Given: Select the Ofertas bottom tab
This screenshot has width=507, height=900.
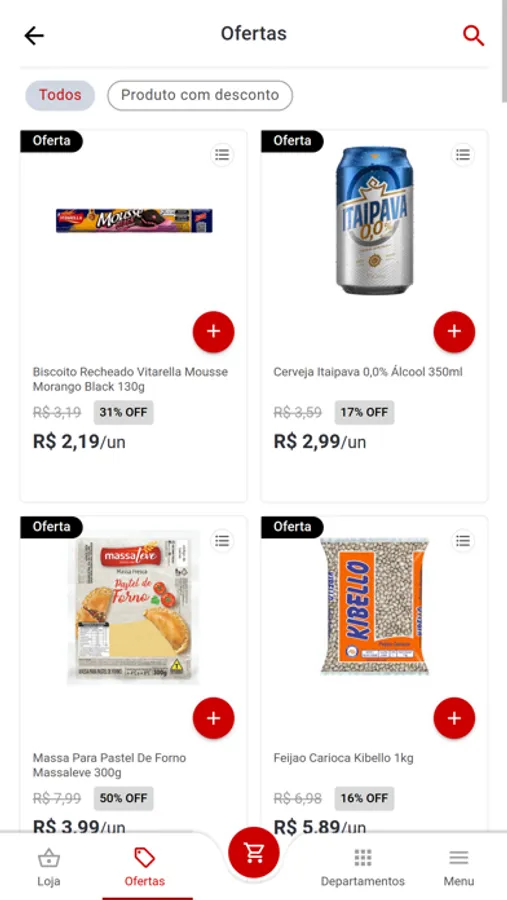Looking at the screenshot, I should point(145,867).
